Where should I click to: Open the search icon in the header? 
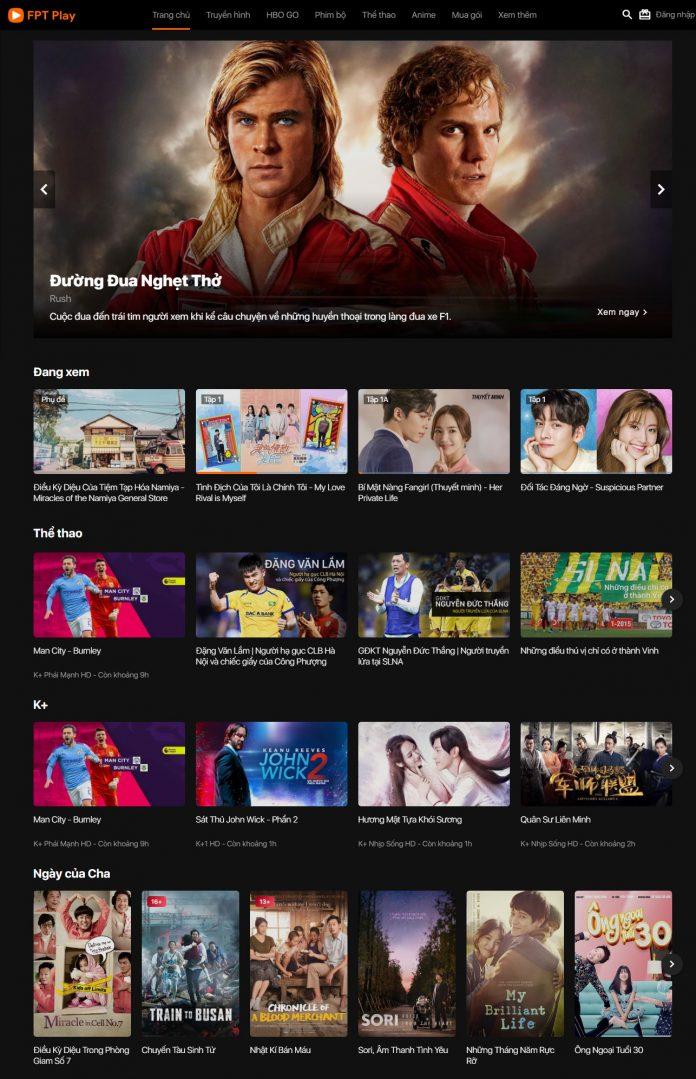tap(627, 15)
